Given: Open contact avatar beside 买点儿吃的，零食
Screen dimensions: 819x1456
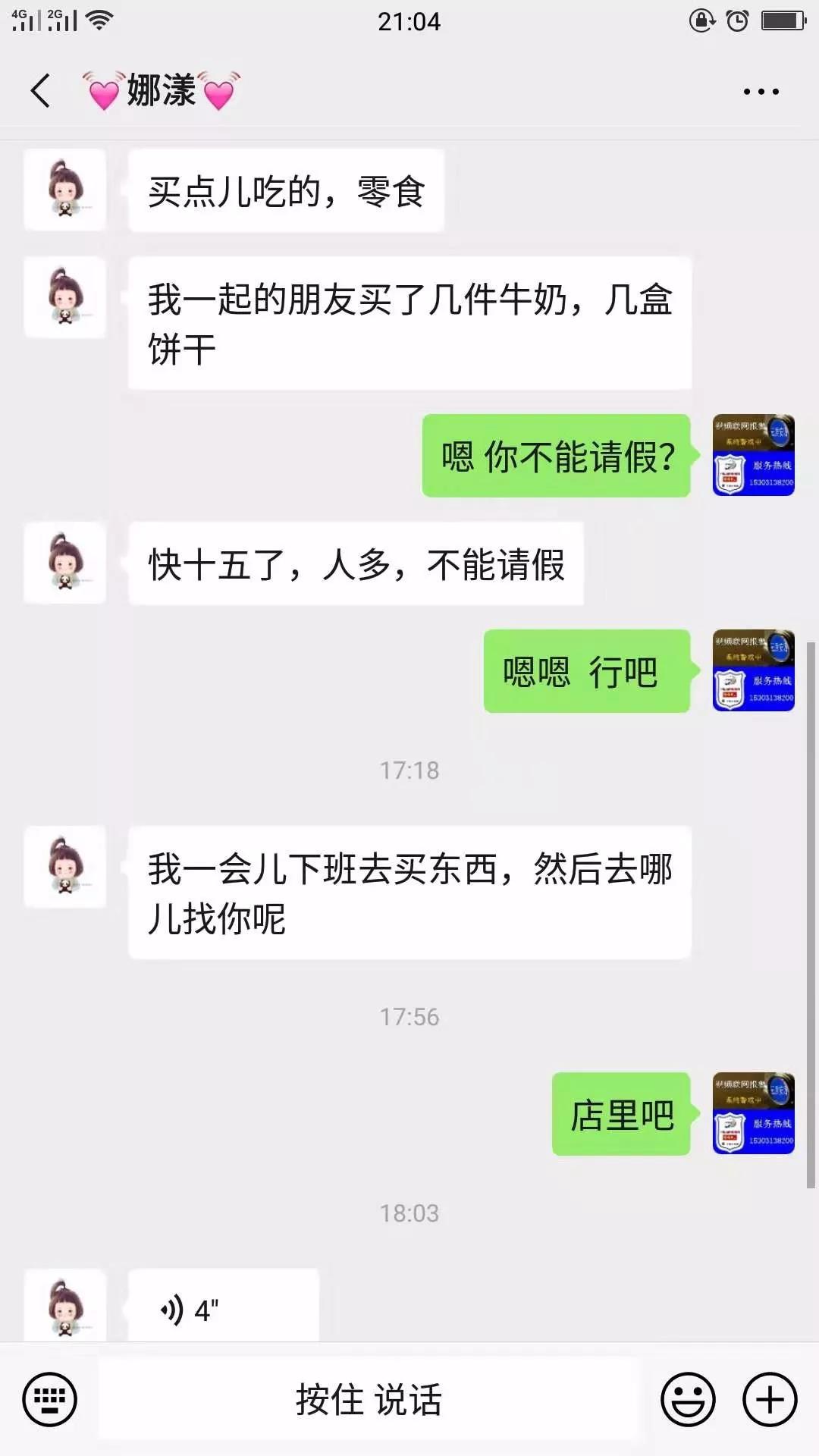Looking at the screenshot, I should pyautogui.click(x=65, y=190).
